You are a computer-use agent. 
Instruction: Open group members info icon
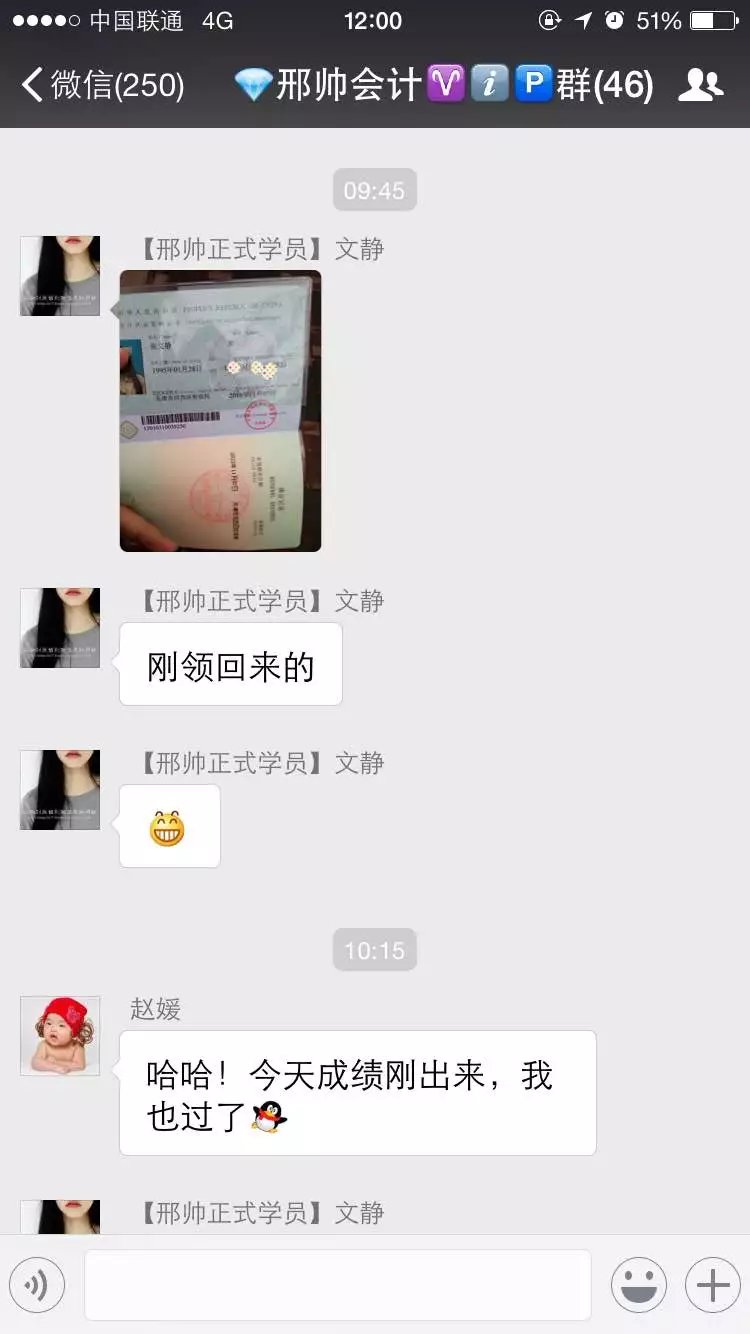point(700,86)
